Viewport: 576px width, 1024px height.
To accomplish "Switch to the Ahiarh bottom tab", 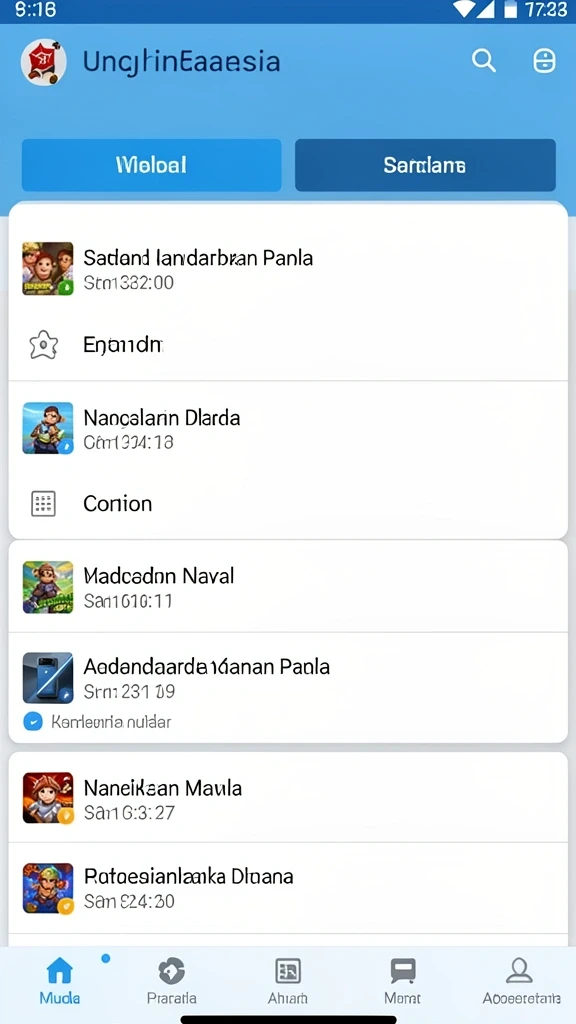I will pyautogui.click(x=287, y=982).
